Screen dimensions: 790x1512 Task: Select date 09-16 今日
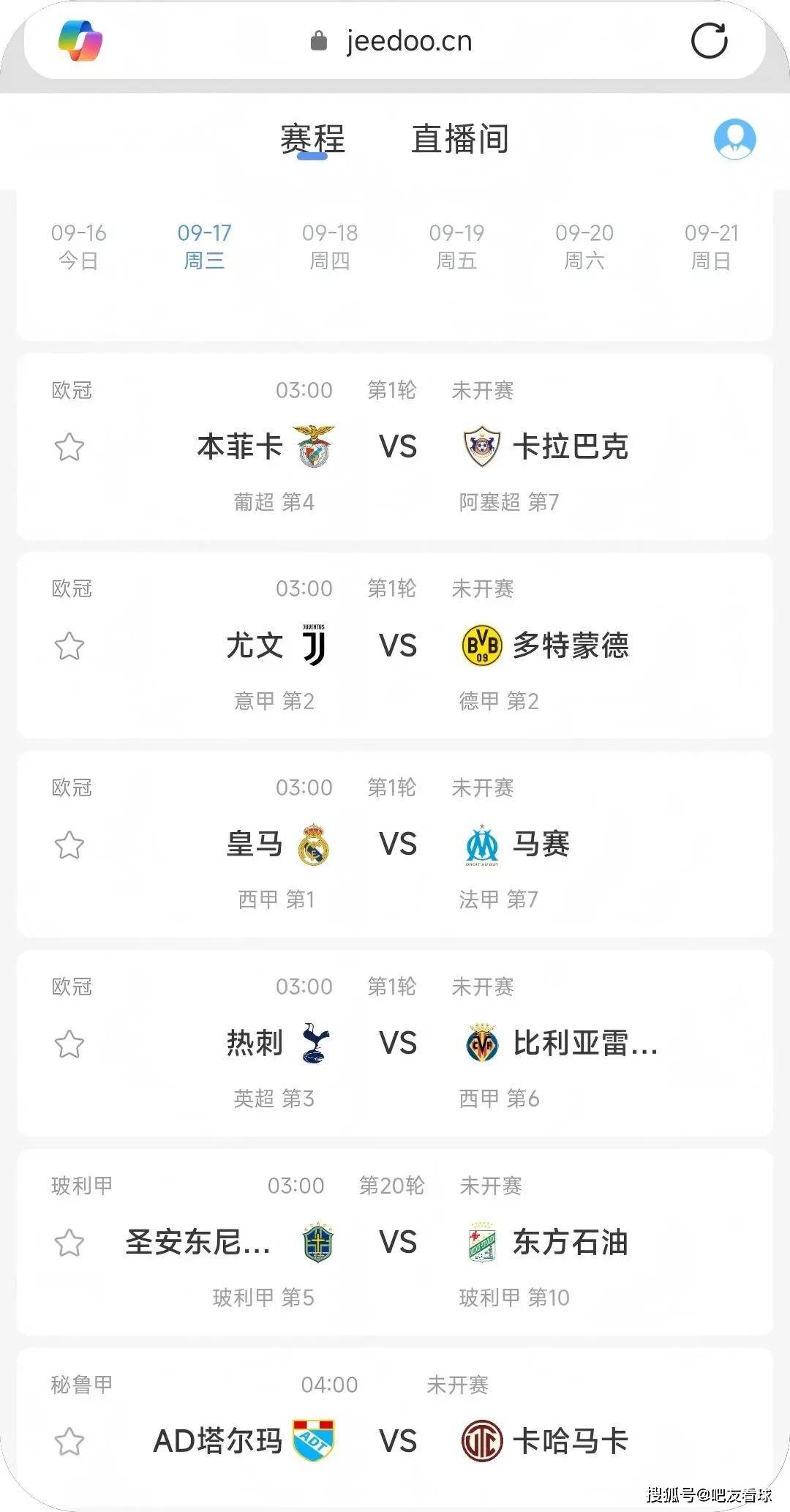[78, 246]
